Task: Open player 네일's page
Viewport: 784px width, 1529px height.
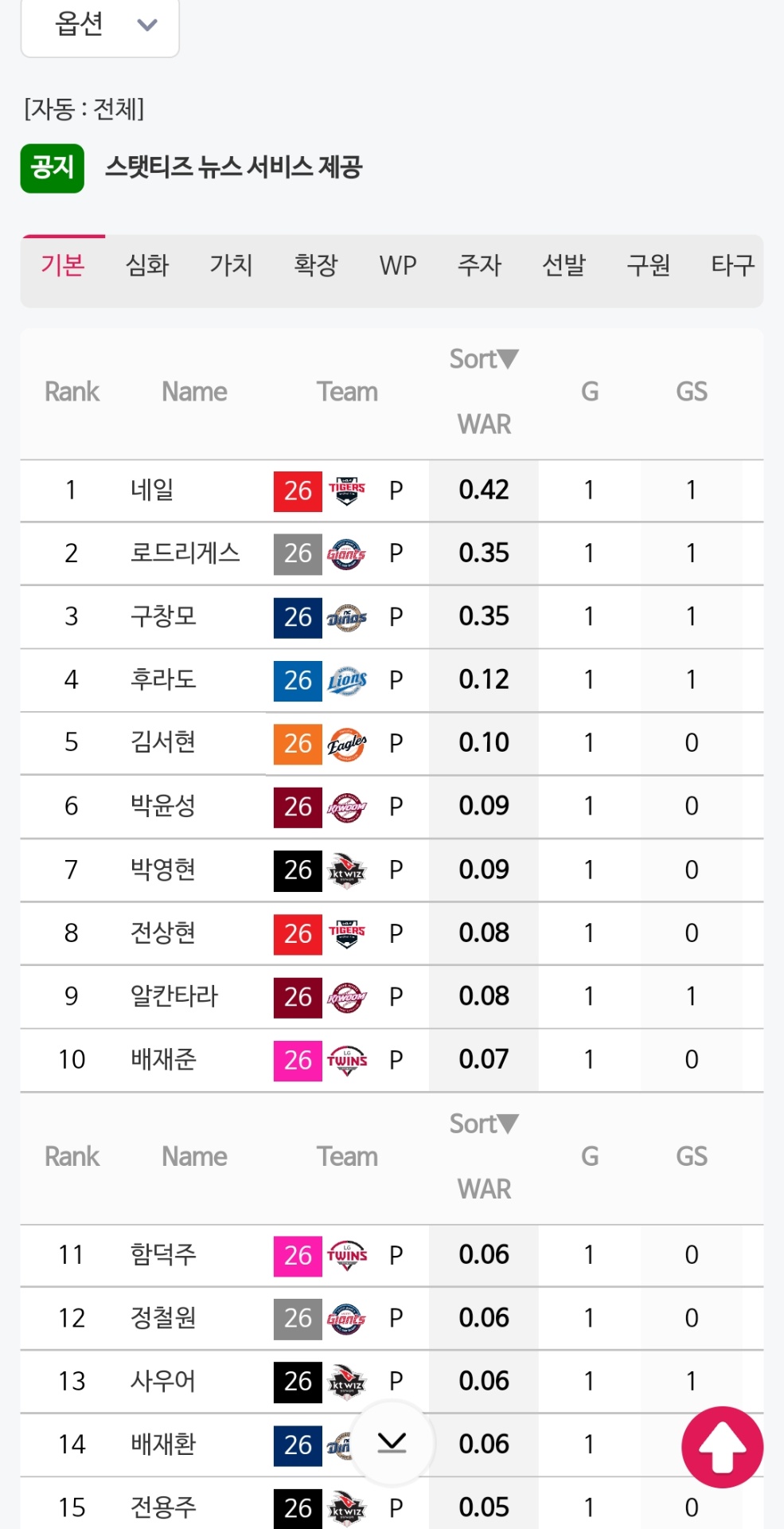Action: tap(152, 490)
